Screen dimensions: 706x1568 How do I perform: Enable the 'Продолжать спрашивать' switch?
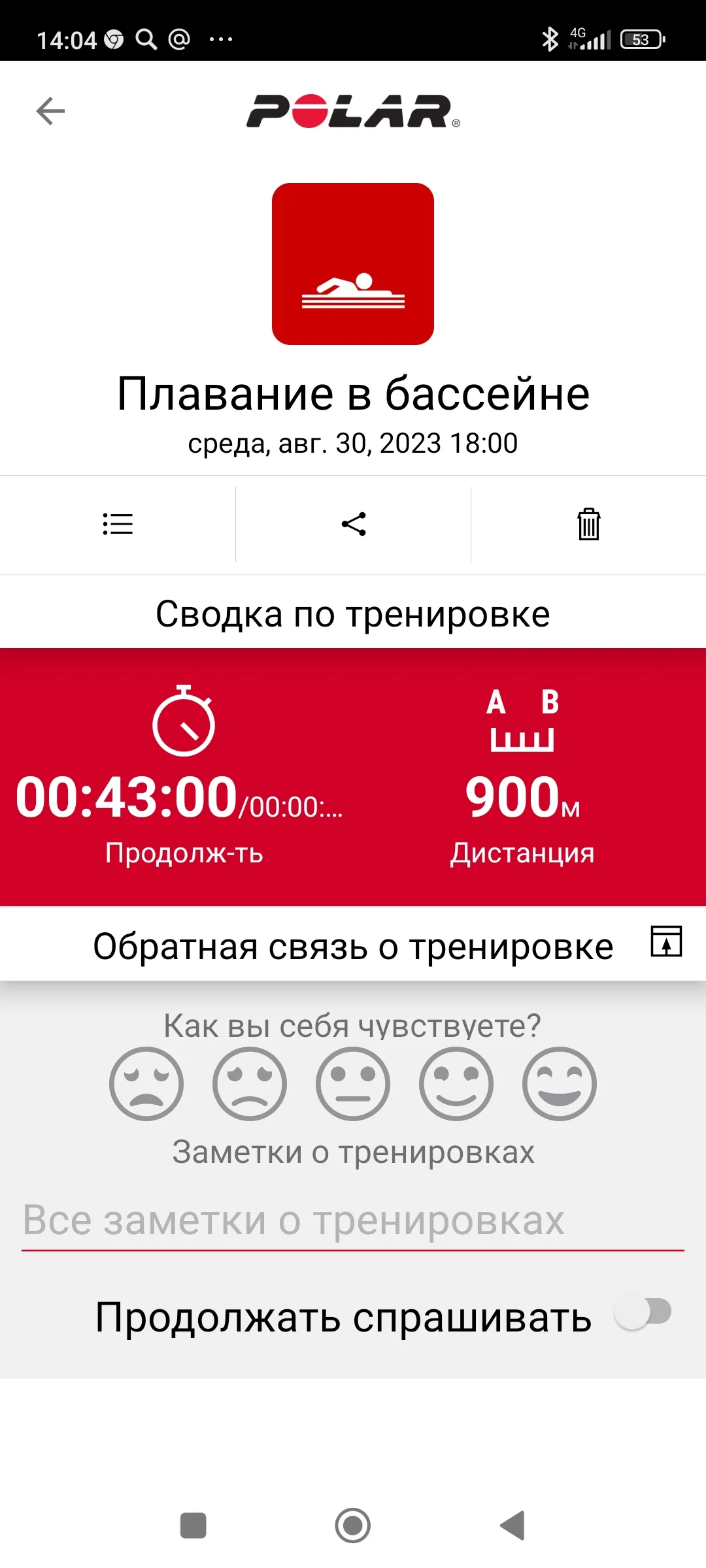point(643,1312)
